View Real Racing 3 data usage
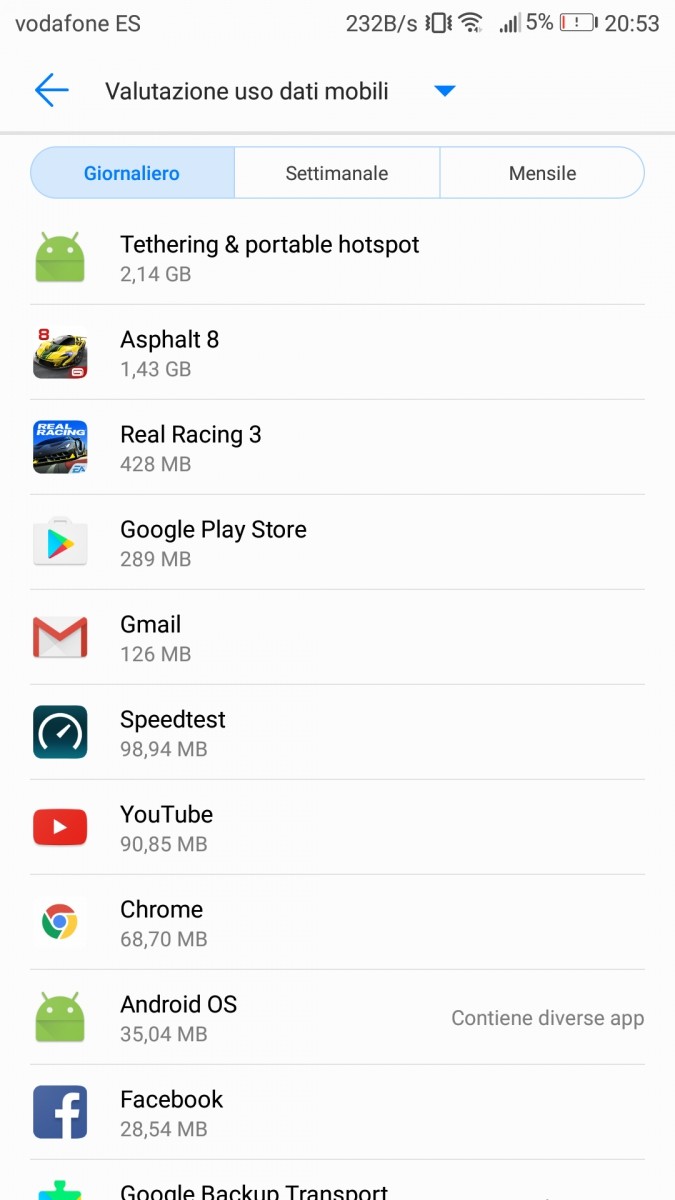This screenshot has height=1200, width=675. (x=337, y=448)
